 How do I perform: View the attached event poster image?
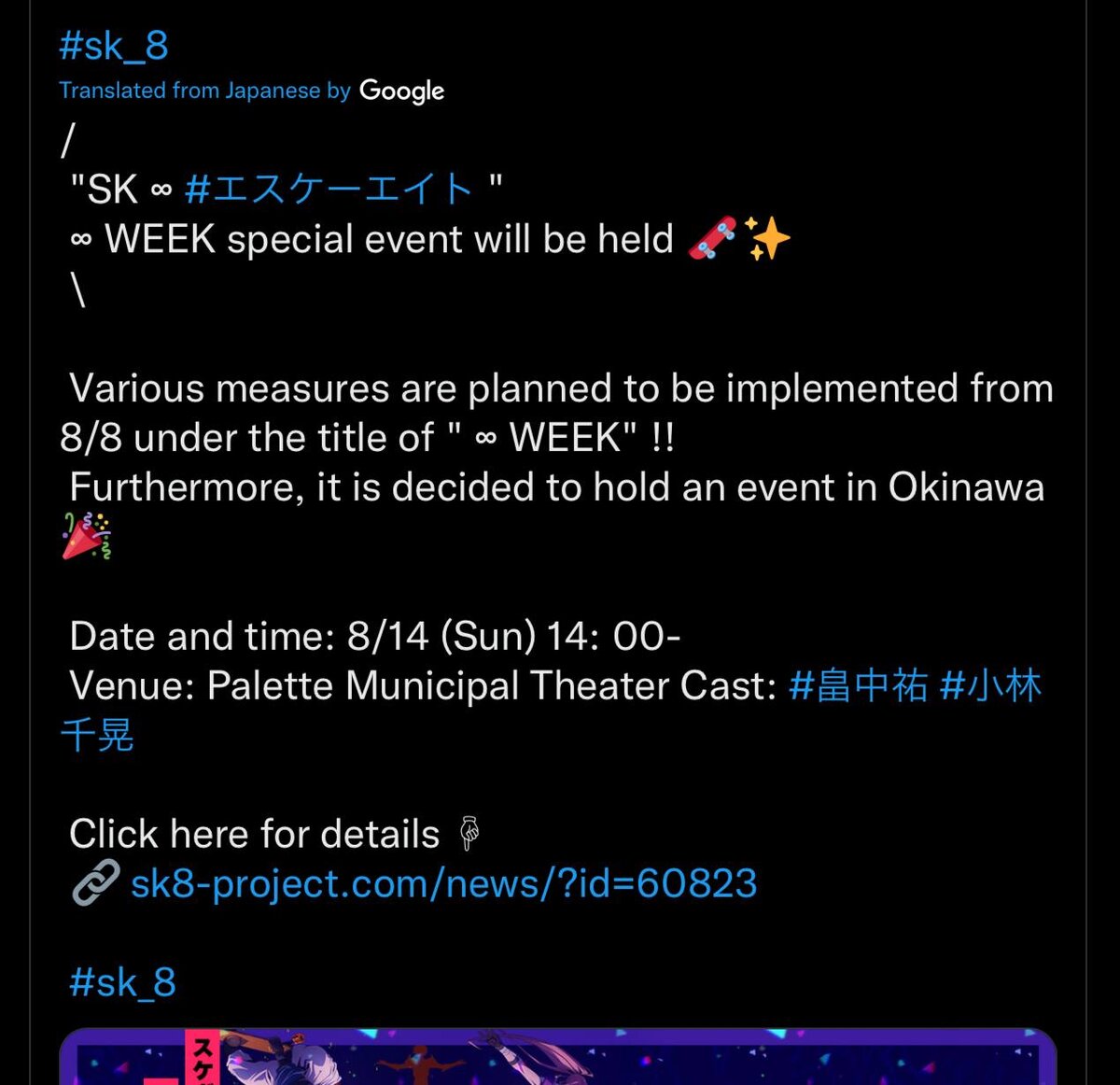click(558, 1056)
